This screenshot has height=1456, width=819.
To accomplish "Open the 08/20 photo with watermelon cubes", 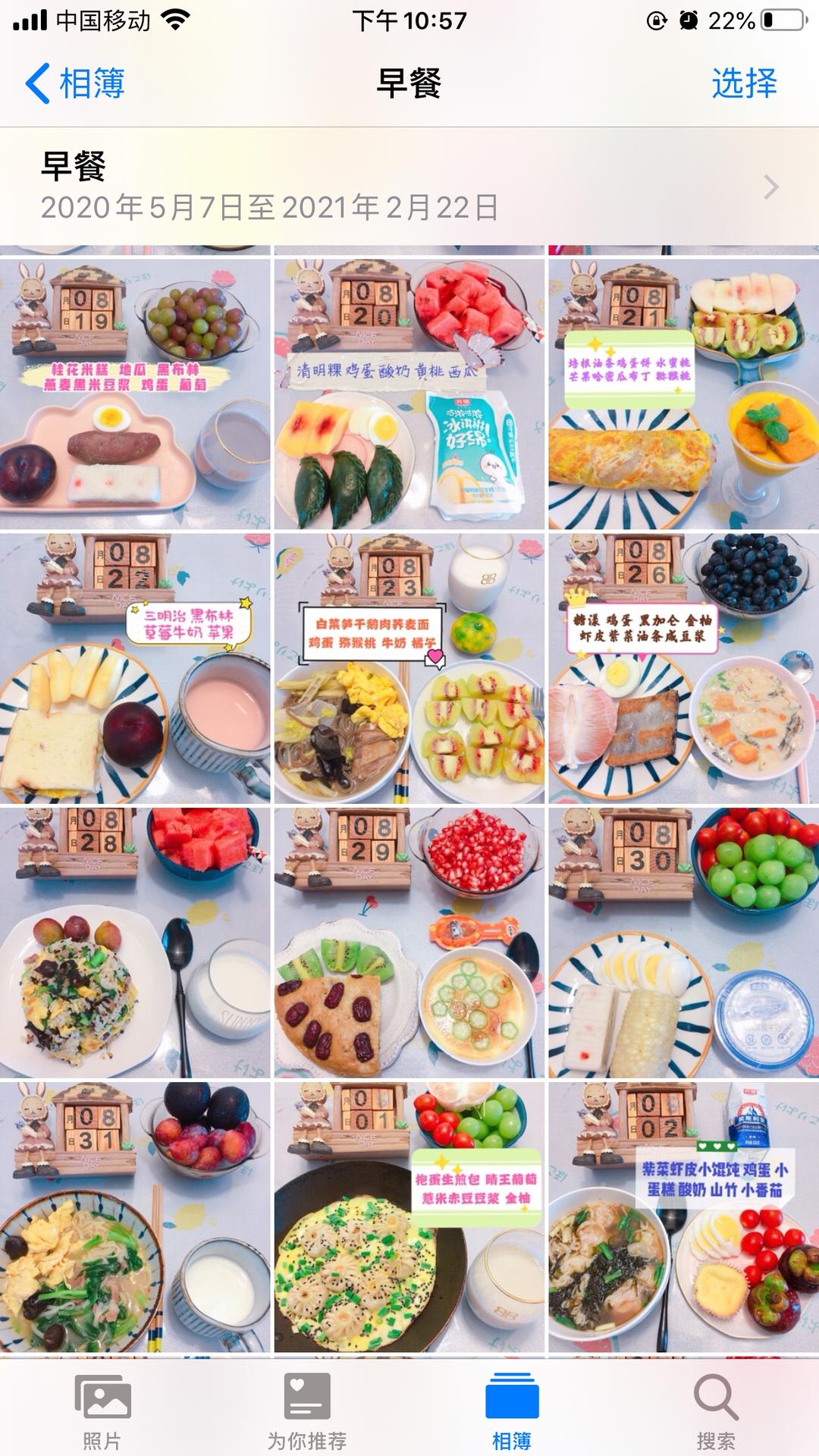I will tap(409, 394).
